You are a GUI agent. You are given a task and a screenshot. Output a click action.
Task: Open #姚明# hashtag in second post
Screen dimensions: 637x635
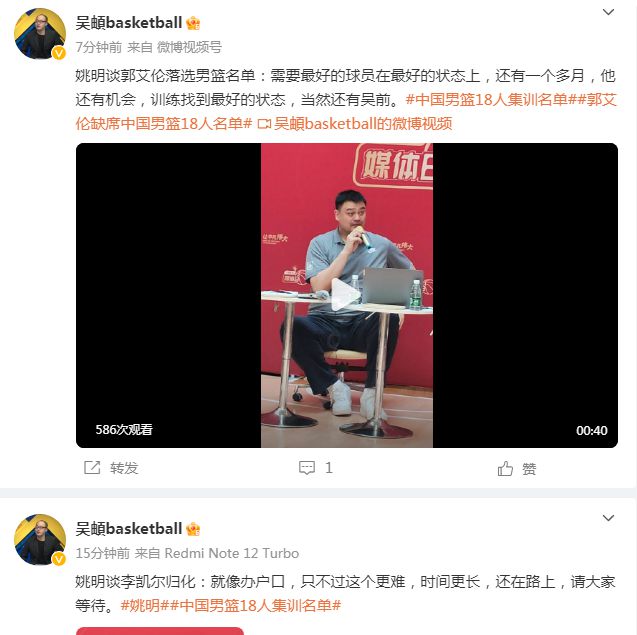[141, 605]
